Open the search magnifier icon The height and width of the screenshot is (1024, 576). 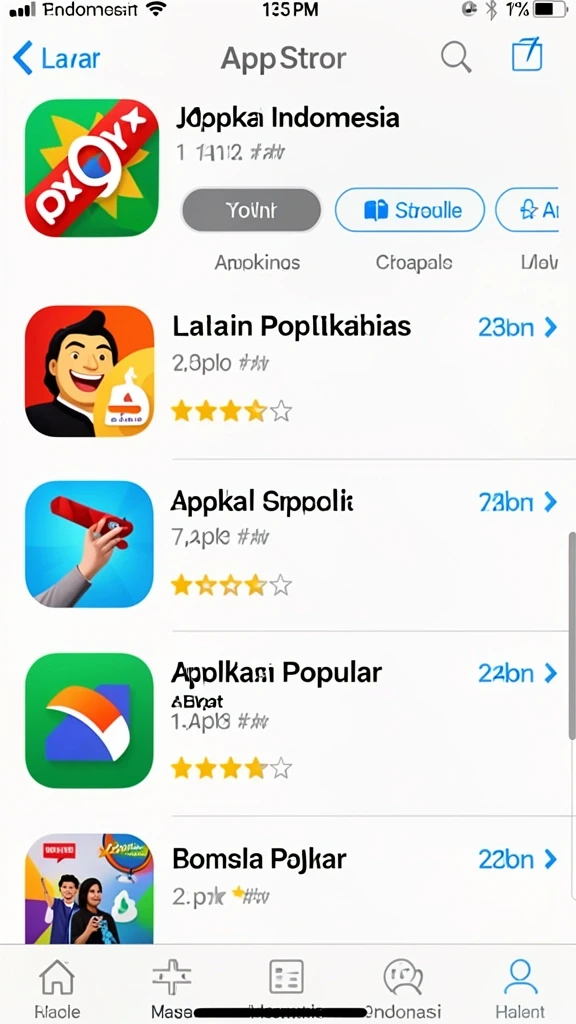tap(456, 57)
